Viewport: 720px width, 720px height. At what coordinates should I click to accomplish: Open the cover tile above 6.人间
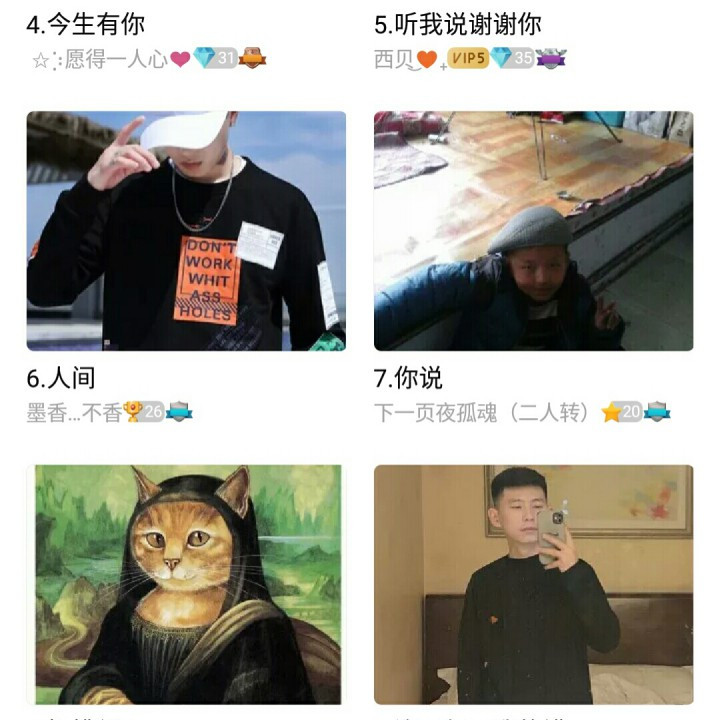click(186, 231)
